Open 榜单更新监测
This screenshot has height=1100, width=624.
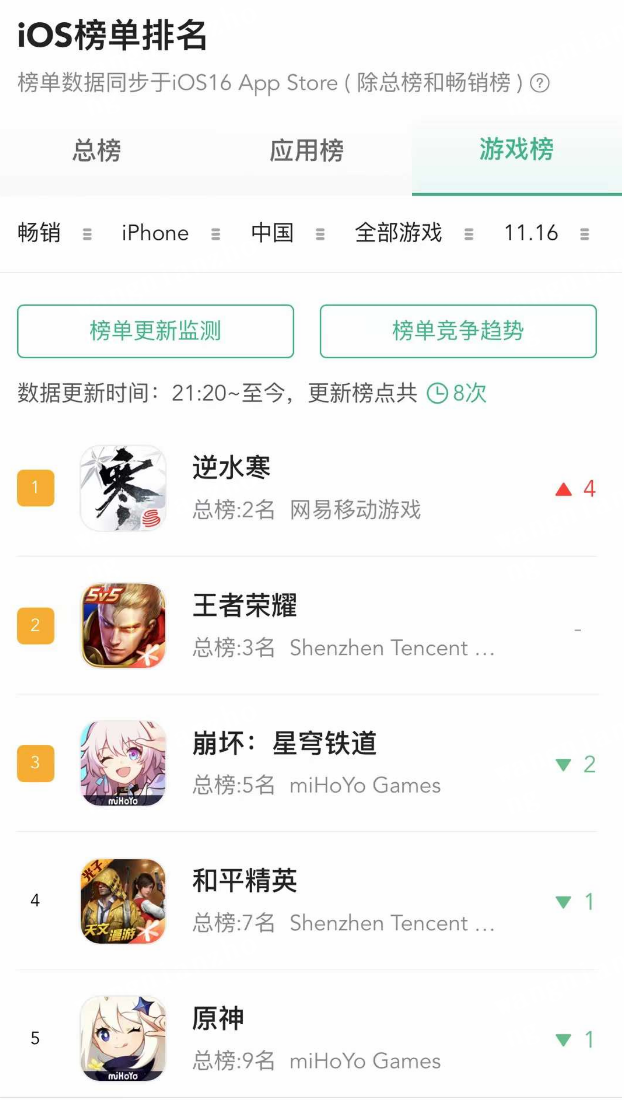[x=155, y=331]
